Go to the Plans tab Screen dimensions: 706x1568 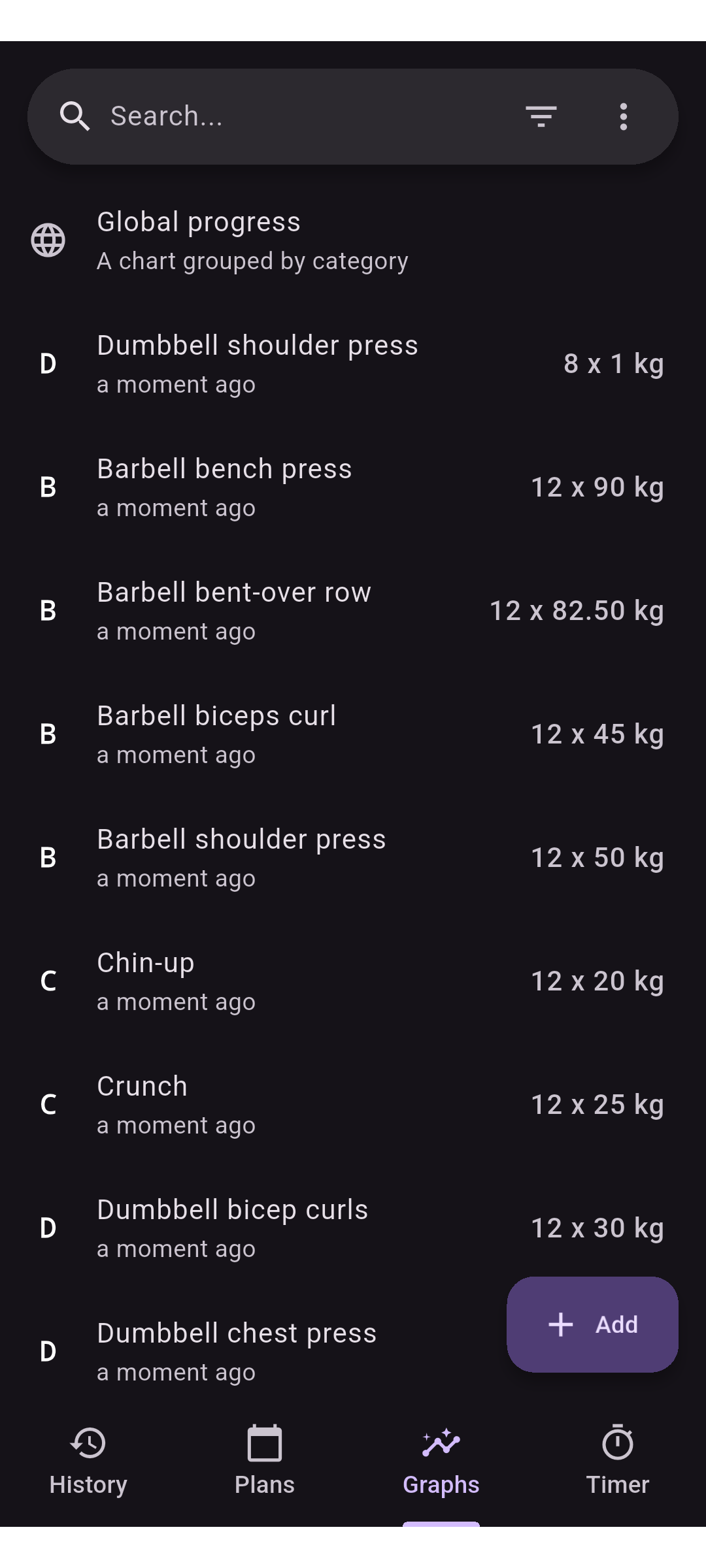click(x=265, y=1461)
